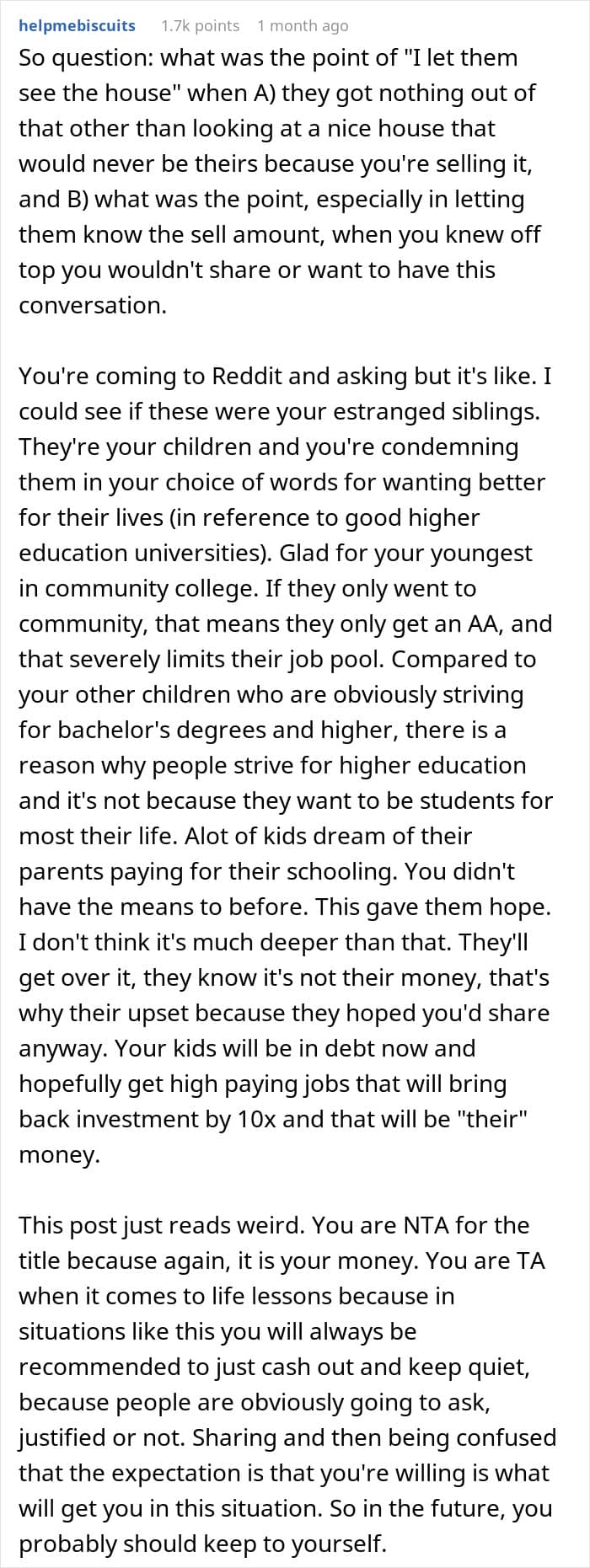Open helpmebiscuits' user profile

coord(77,25)
